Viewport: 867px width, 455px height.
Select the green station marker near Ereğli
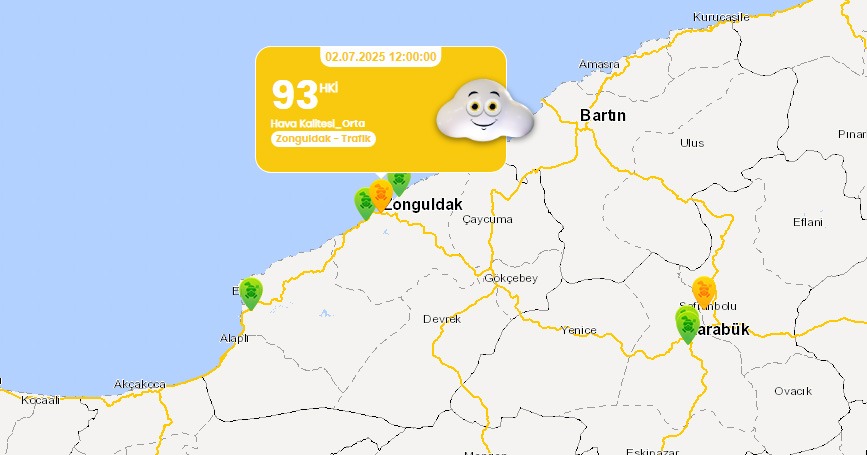(x=250, y=291)
